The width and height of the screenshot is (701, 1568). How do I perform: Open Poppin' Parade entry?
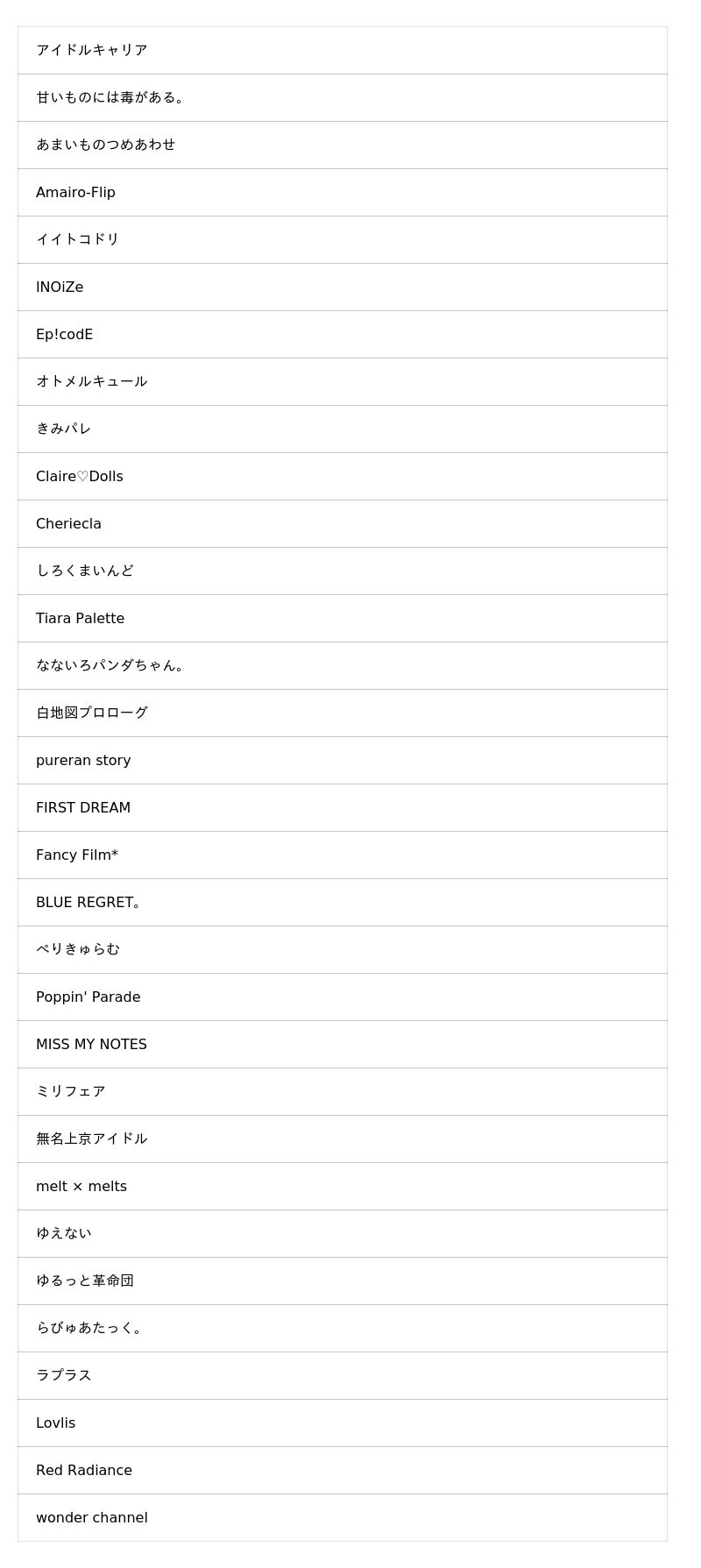(x=89, y=997)
